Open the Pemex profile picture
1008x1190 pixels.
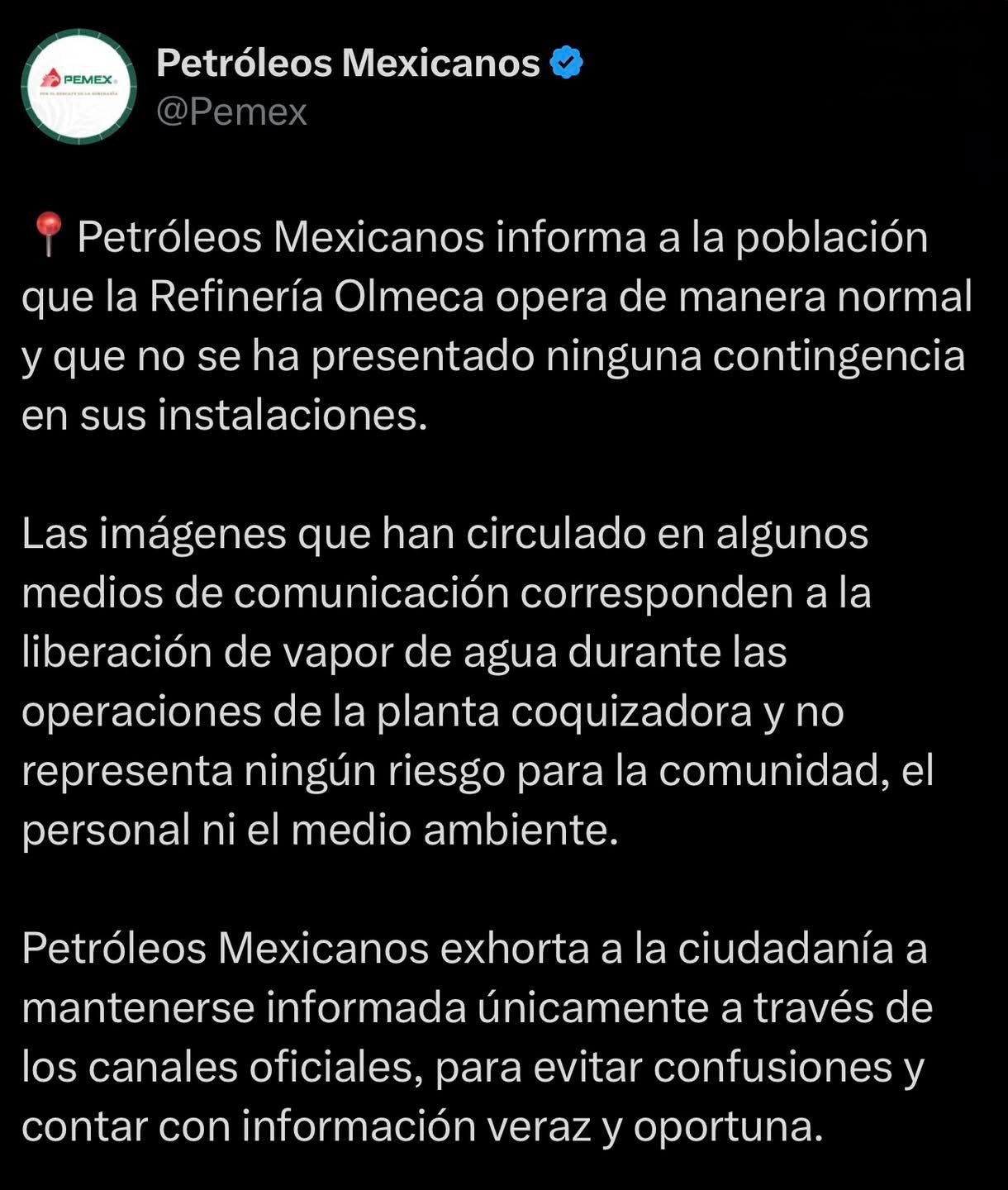78,87
